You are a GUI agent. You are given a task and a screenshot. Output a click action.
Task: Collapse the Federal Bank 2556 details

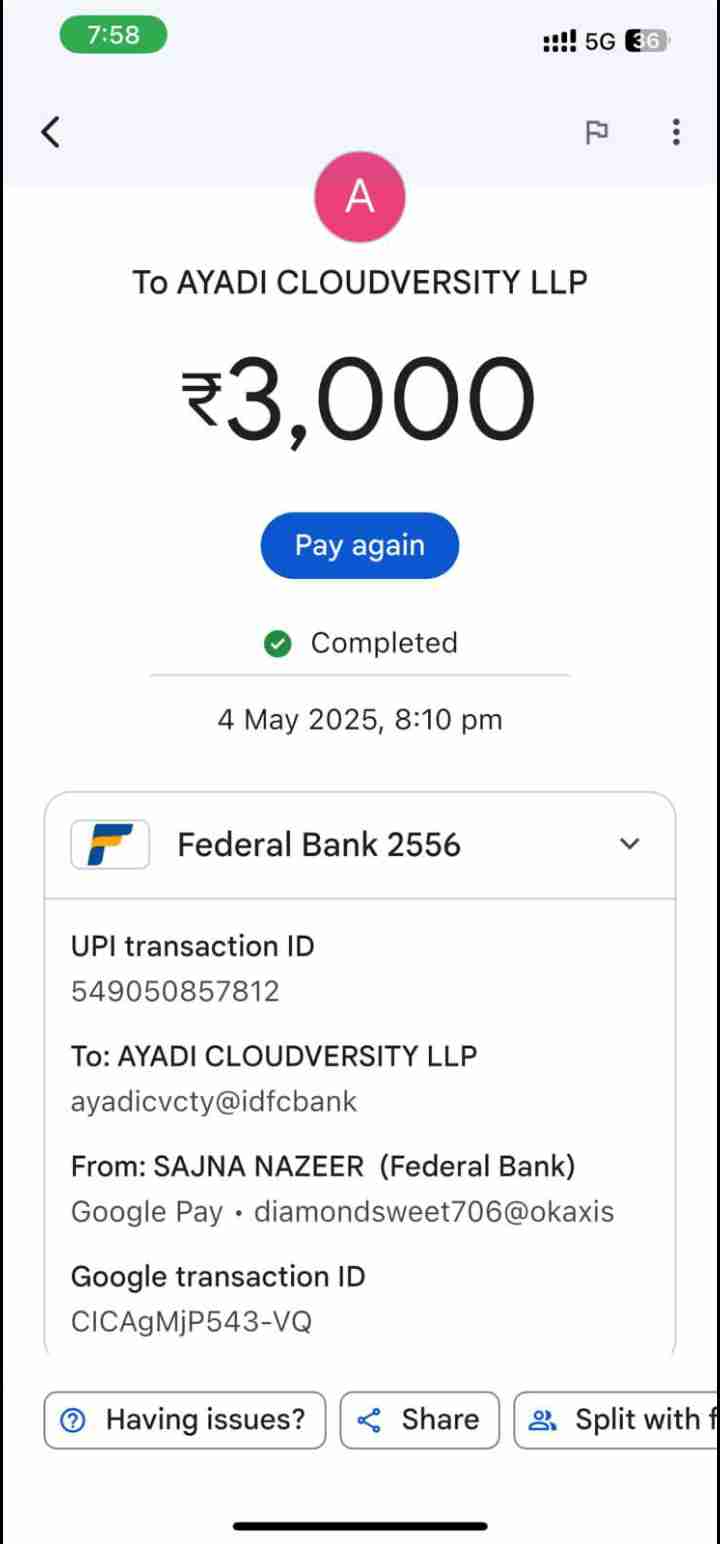(629, 844)
